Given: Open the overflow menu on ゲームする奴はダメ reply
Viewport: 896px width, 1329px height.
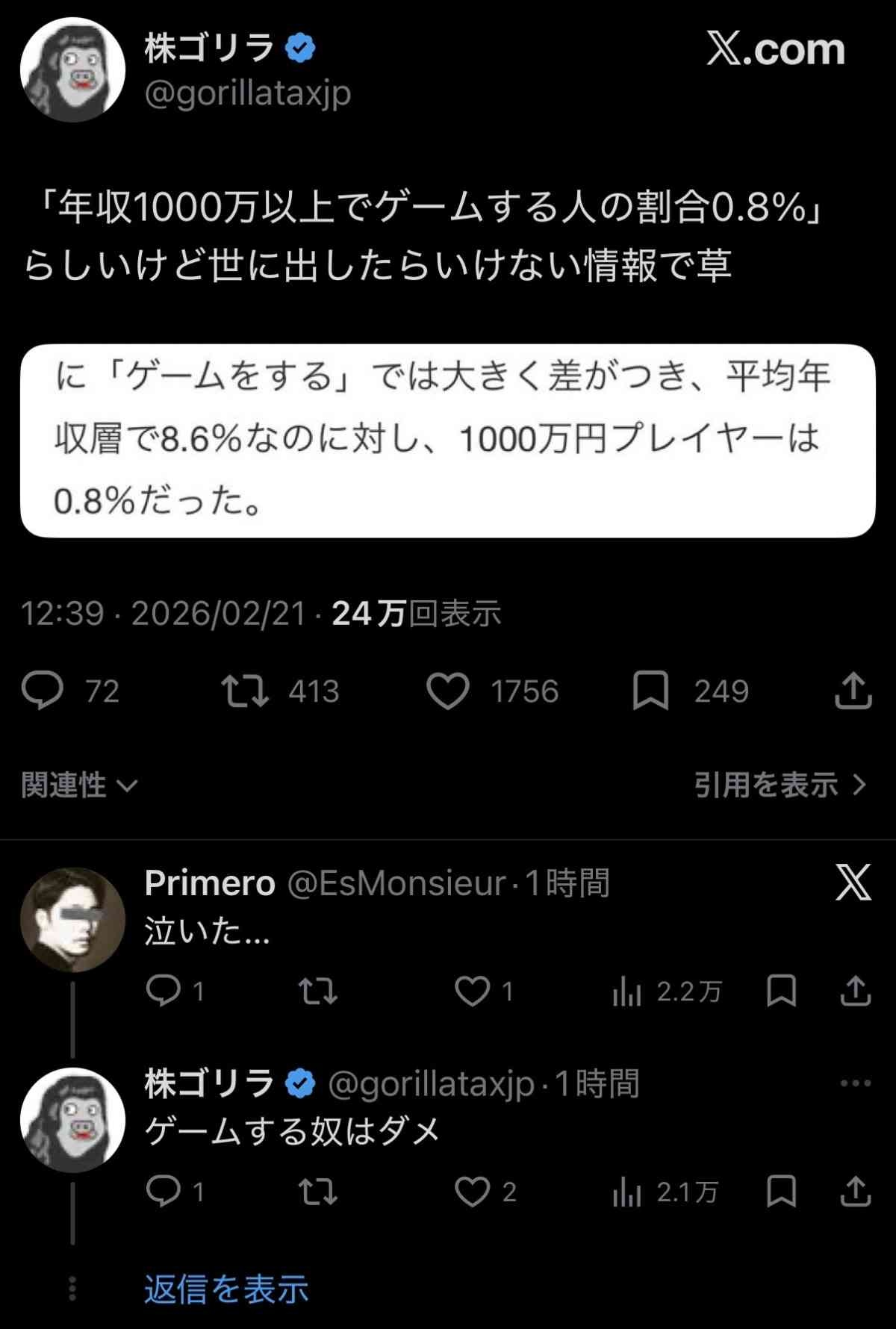Looking at the screenshot, I should pyautogui.click(x=855, y=1083).
